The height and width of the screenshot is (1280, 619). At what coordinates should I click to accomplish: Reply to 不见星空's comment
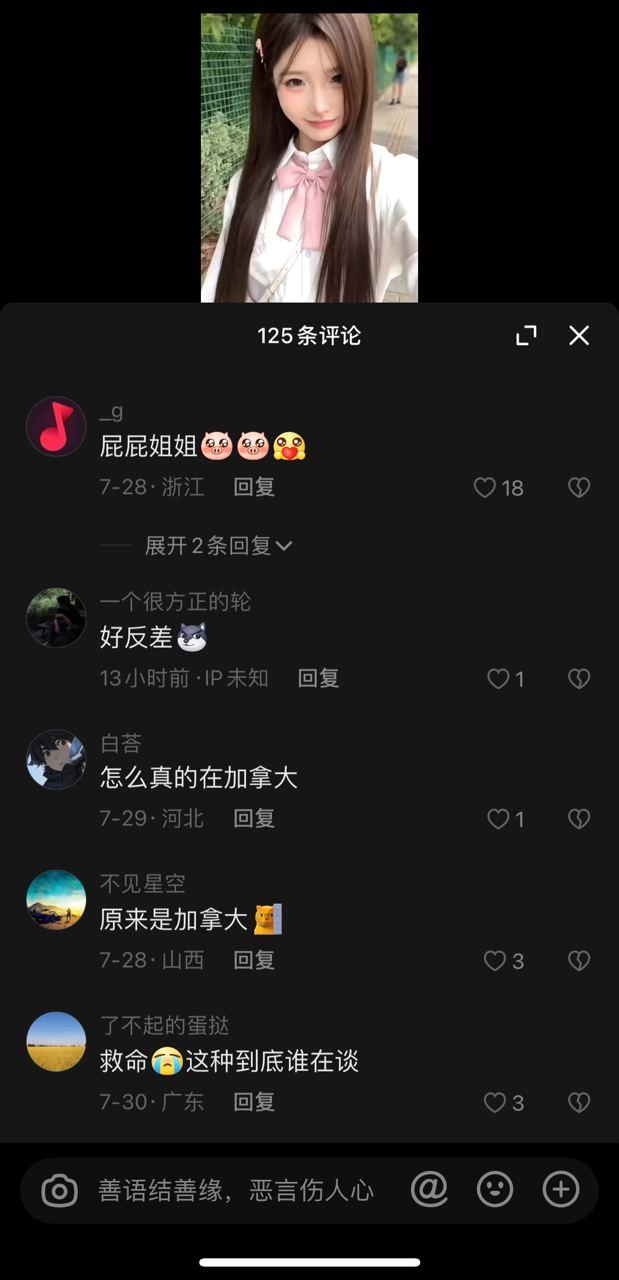(254, 960)
